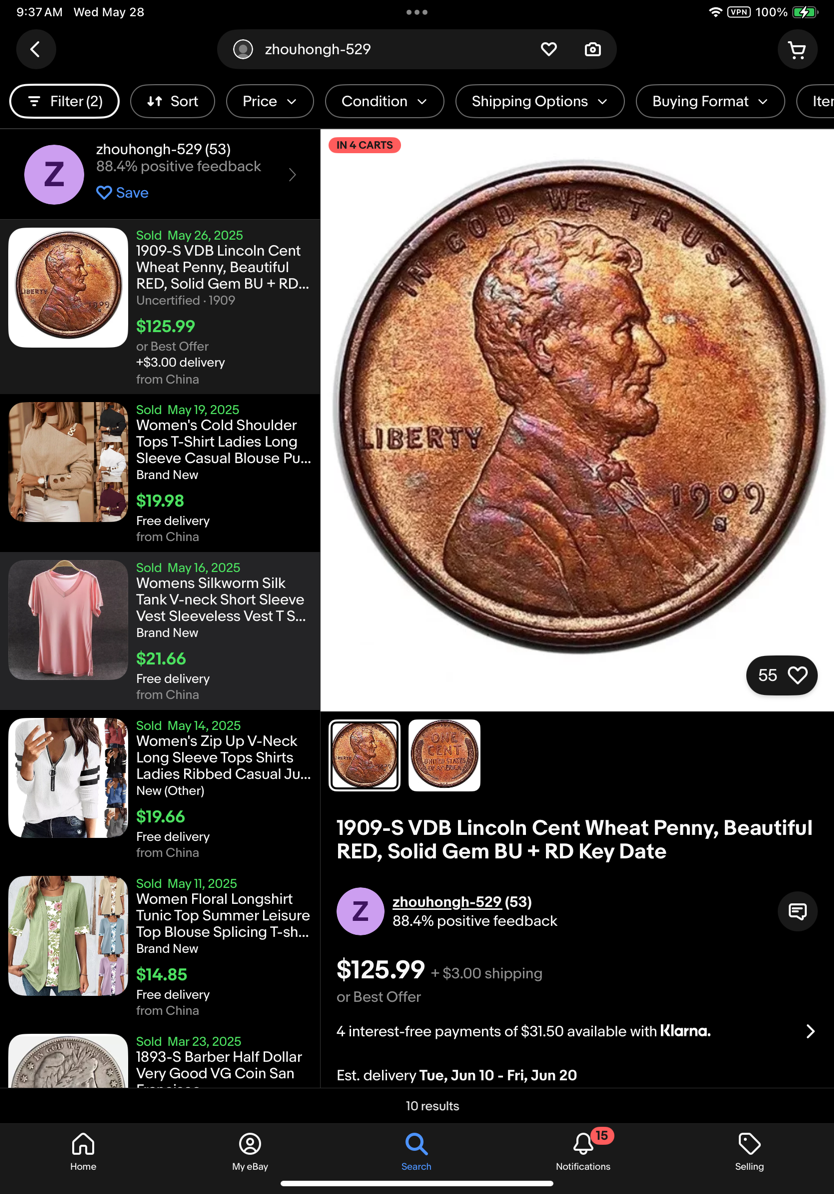Expand the Shipping Options dropdown
The height and width of the screenshot is (1194, 834).
click(539, 101)
